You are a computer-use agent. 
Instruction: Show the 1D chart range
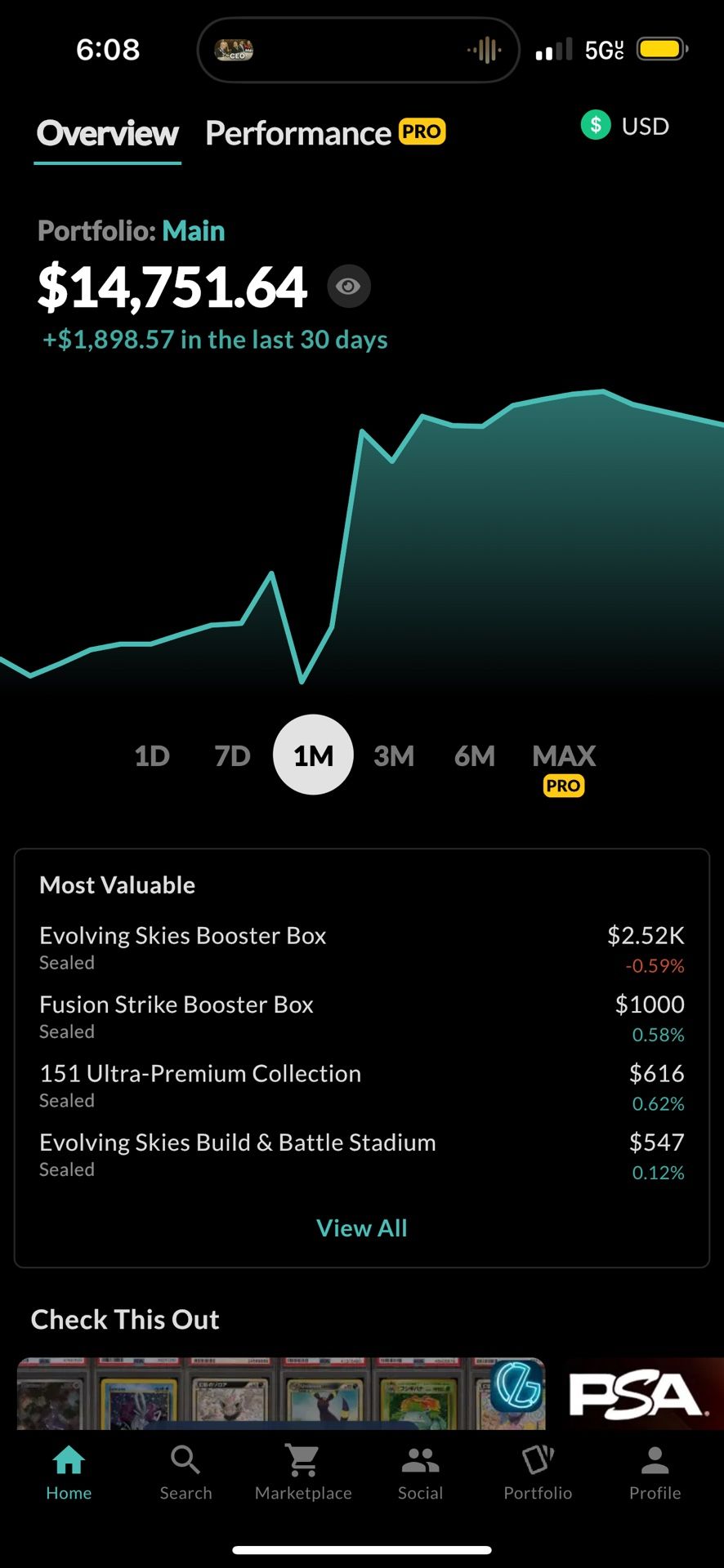coord(152,755)
